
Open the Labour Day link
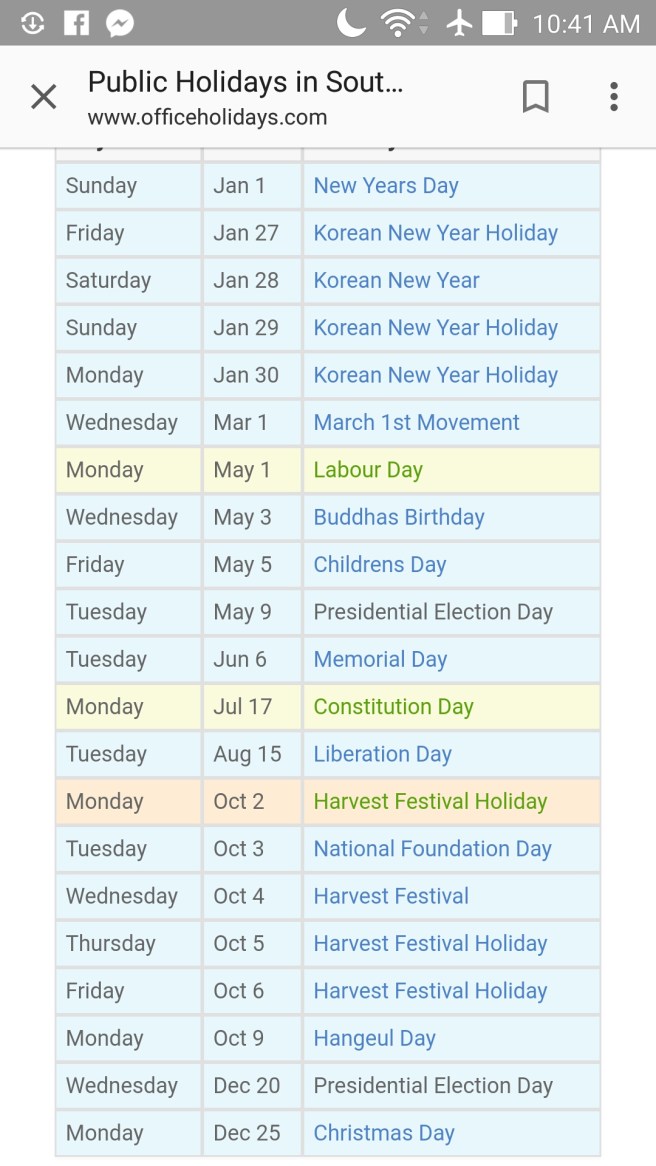[368, 470]
